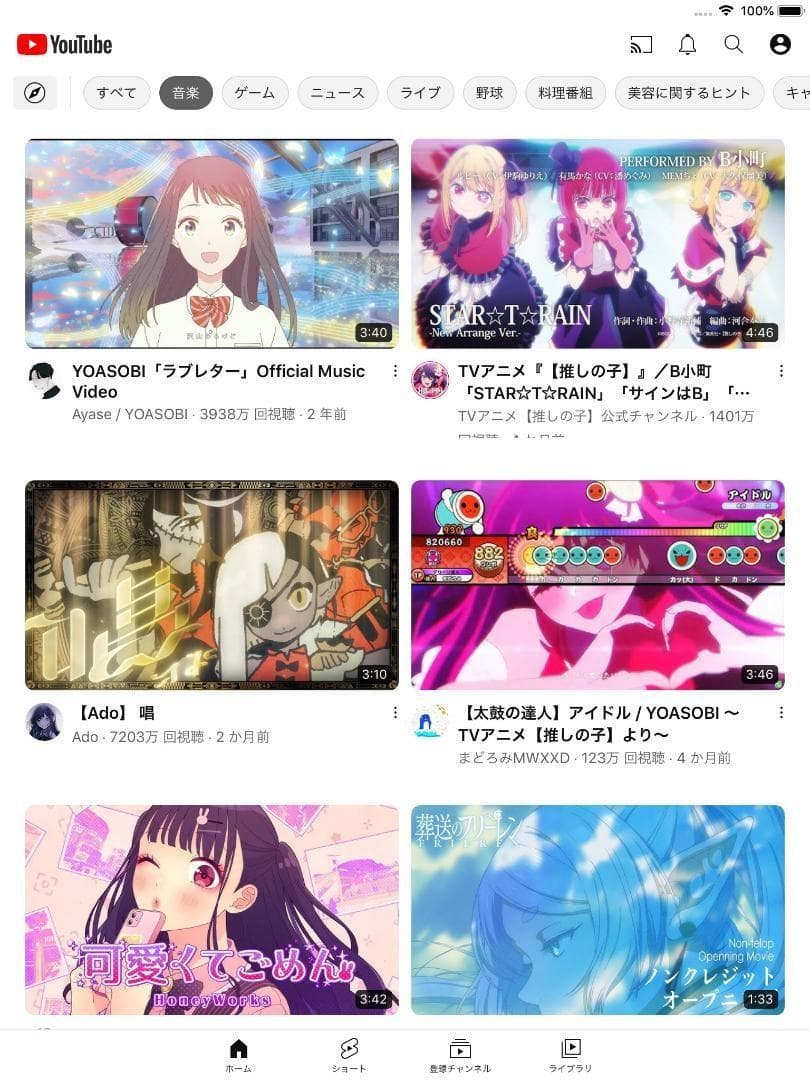The width and height of the screenshot is (810, 1080).
Task: Select the ゲーム filter chip
Action: [x=255, y=93]
